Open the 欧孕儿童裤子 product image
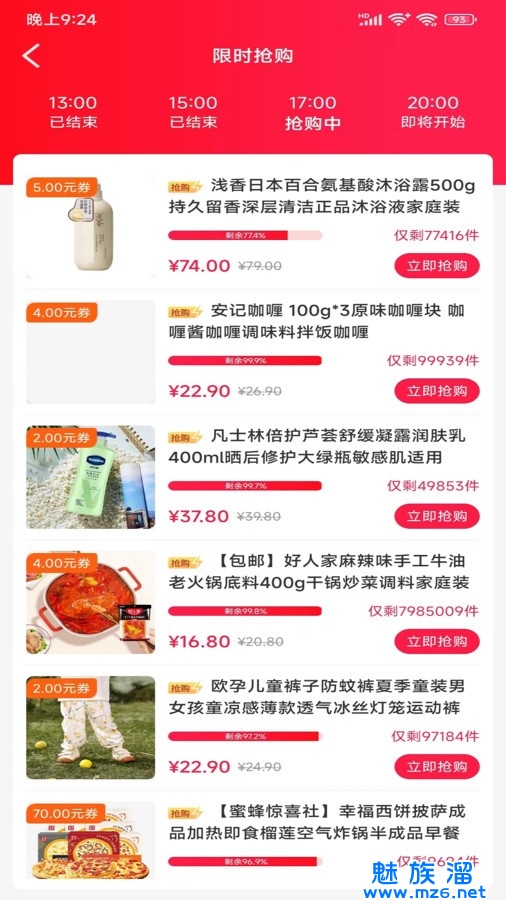 [x=91, y=727]
